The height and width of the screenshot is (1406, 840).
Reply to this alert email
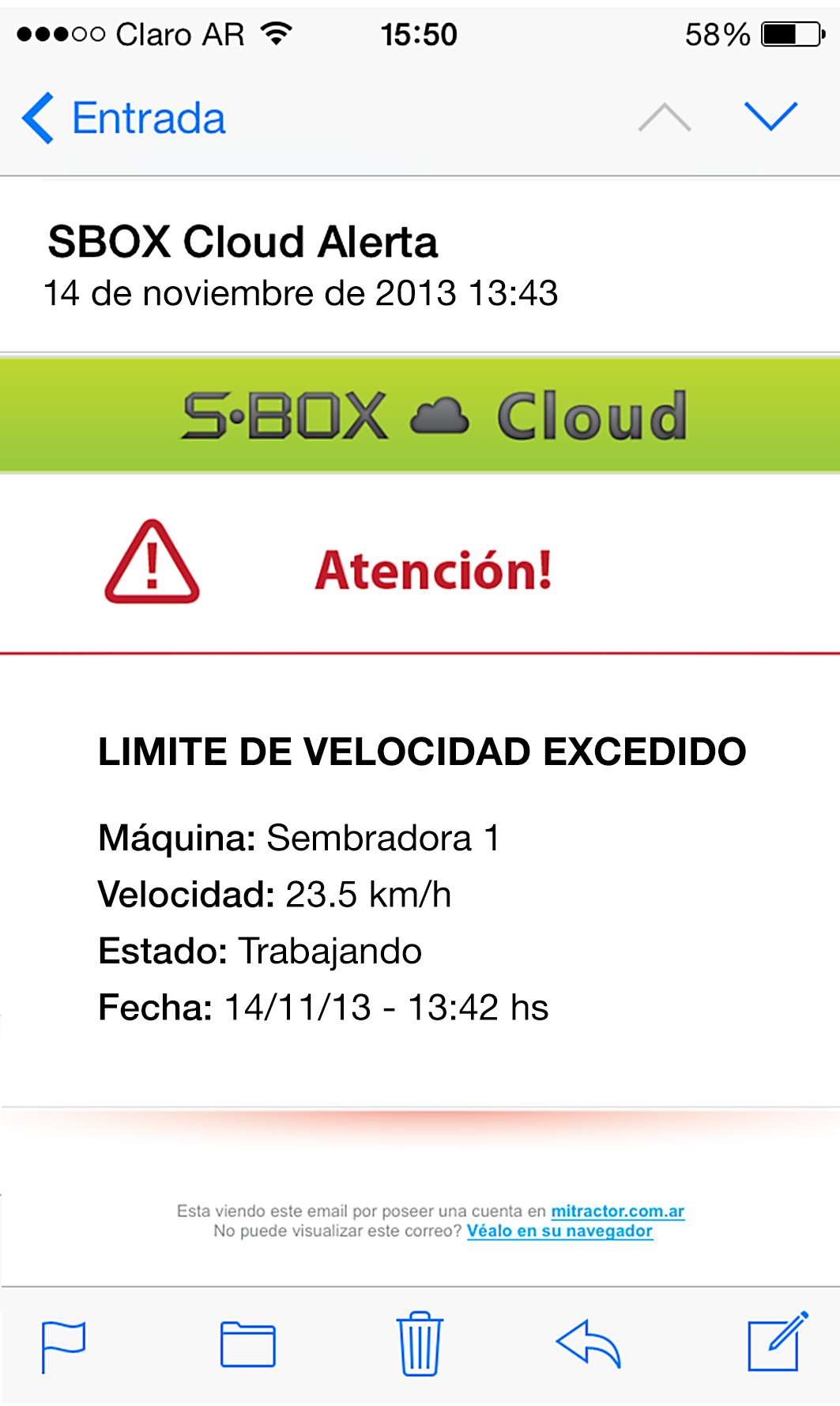589,1344
